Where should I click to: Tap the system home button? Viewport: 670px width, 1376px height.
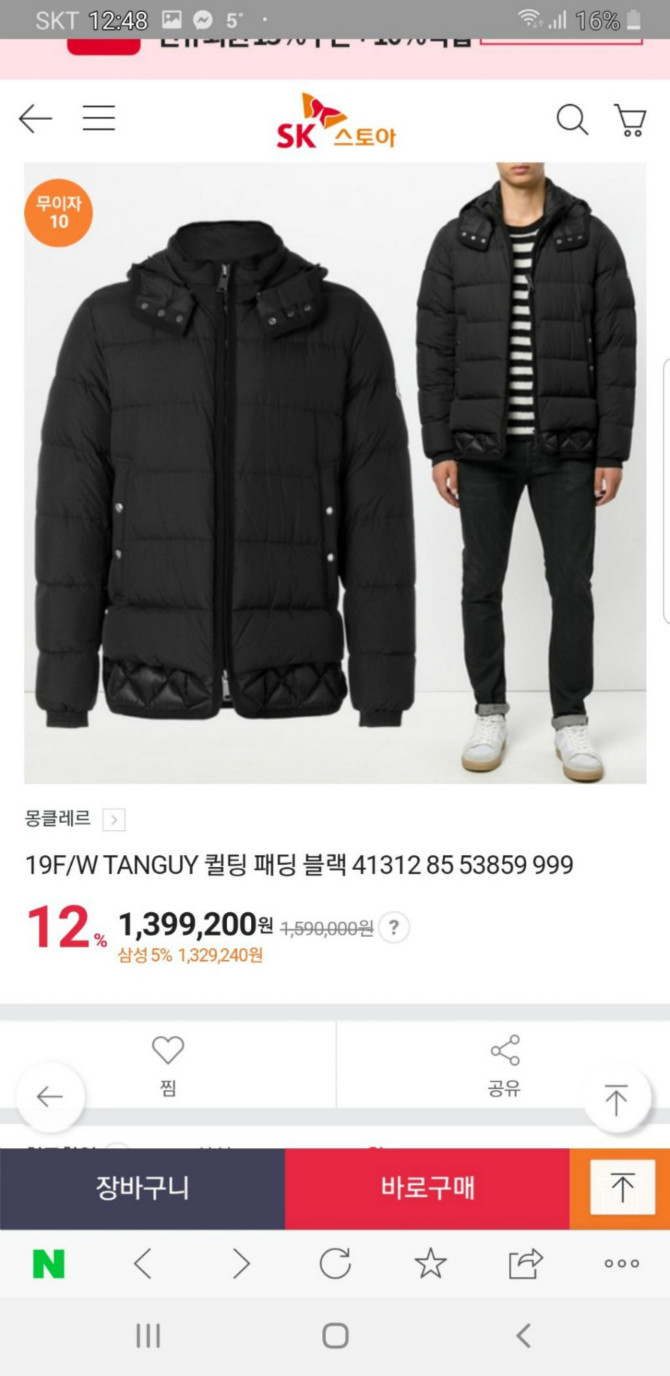tap(335, 1335)
